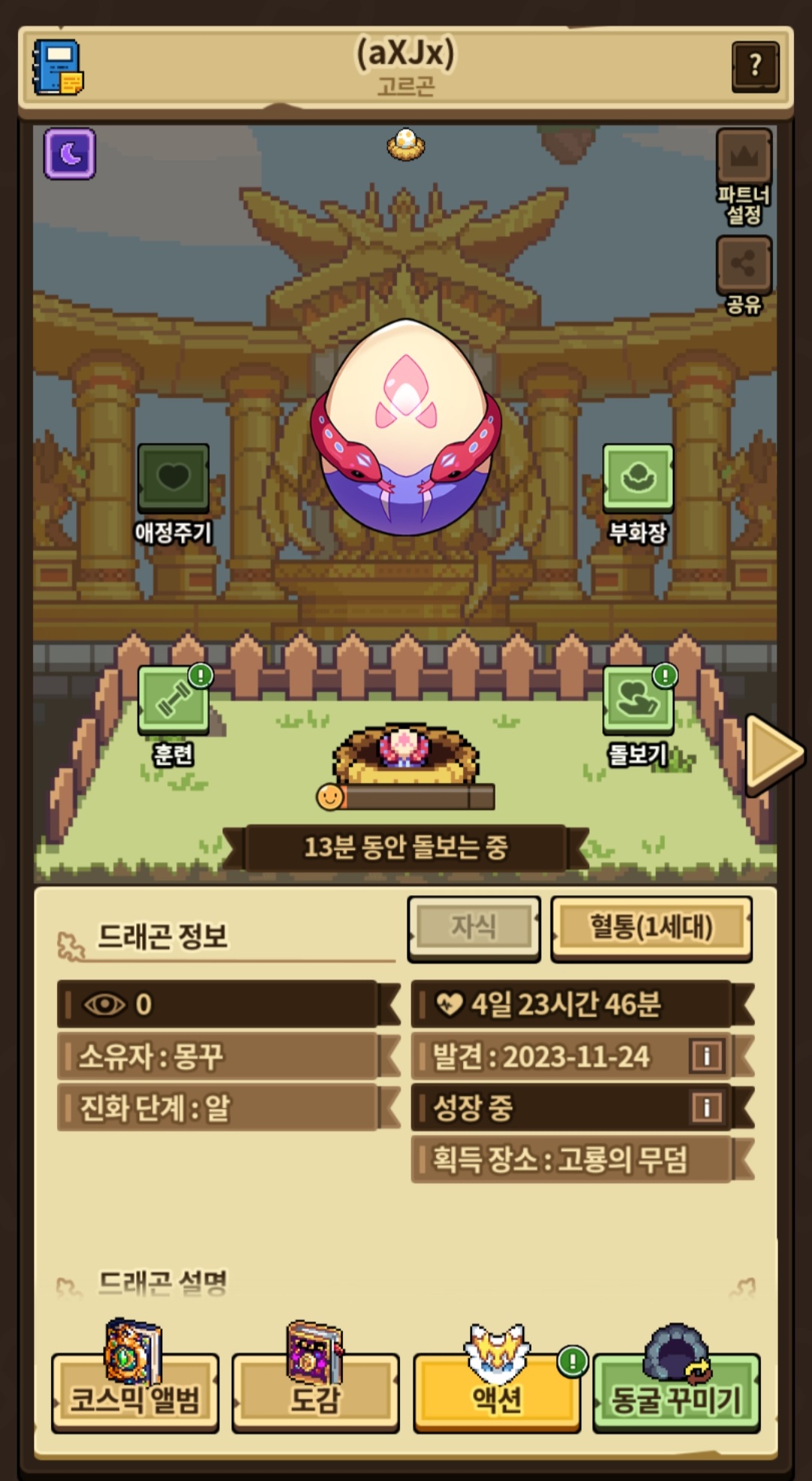Open 동굴 꾸미기 cave decoration
Image resolution: width=812 pixels, height=1481 pixels.
[x=676, y=1398]
